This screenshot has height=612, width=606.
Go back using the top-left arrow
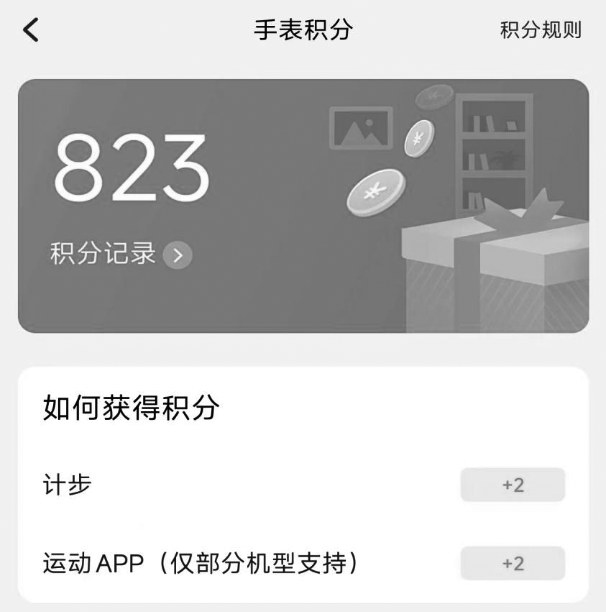click(31, 30)
